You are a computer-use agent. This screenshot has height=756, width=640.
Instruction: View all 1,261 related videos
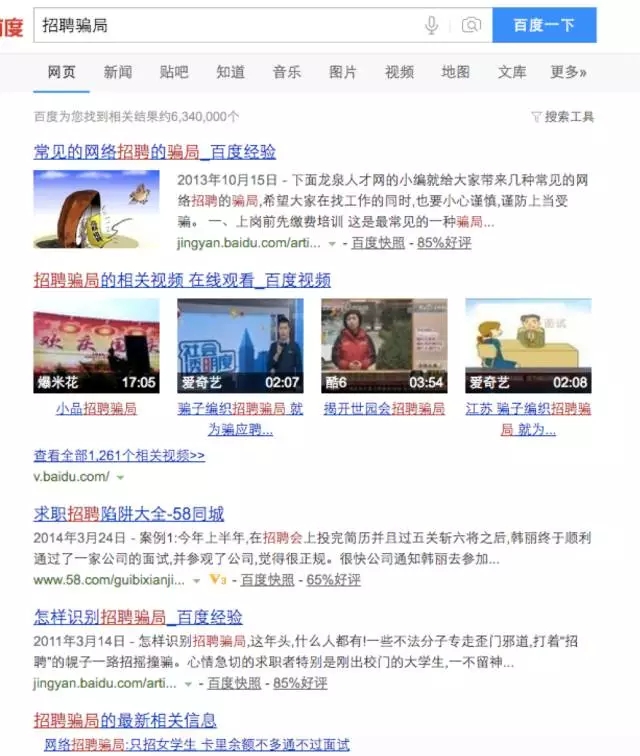[119, 455]
